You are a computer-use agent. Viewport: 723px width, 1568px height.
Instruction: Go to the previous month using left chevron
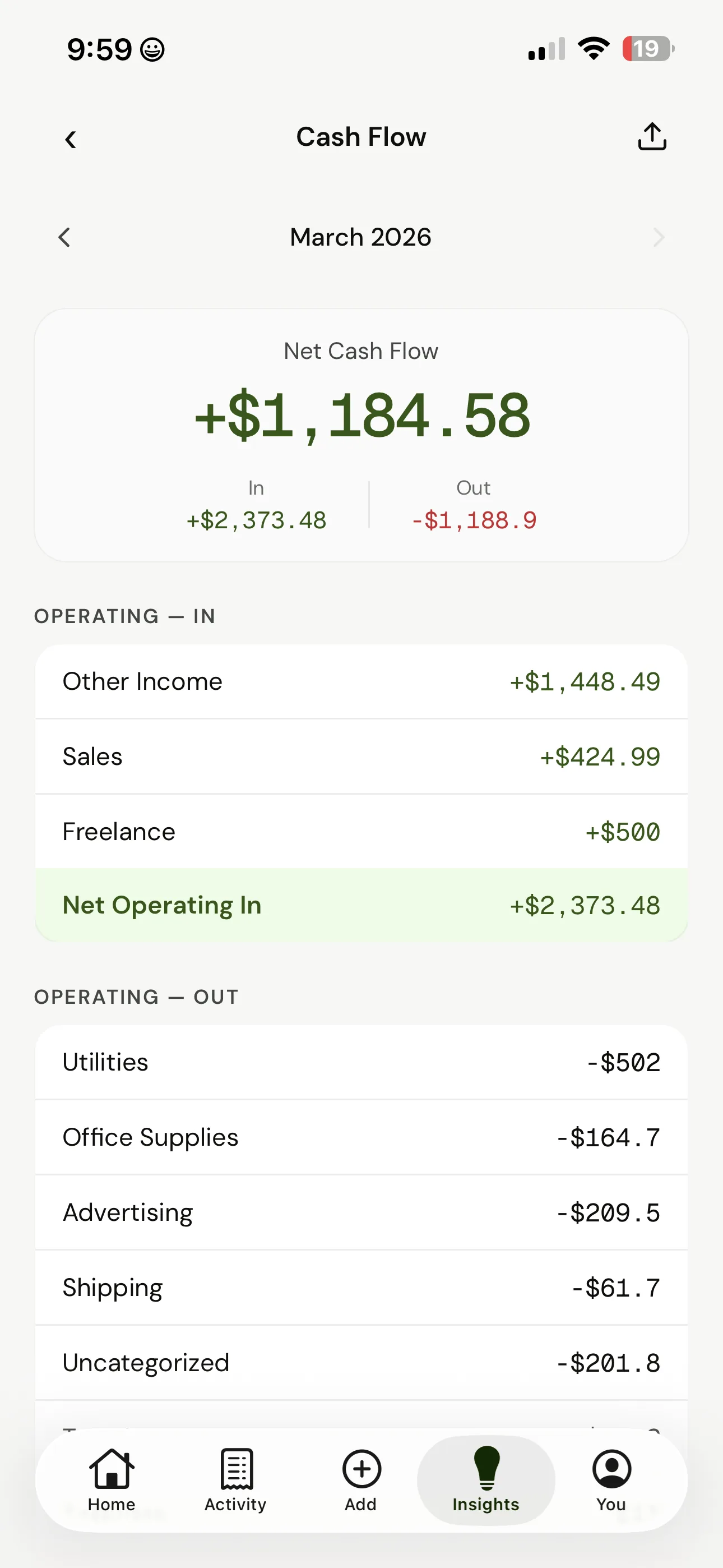[x=64, y=237]
